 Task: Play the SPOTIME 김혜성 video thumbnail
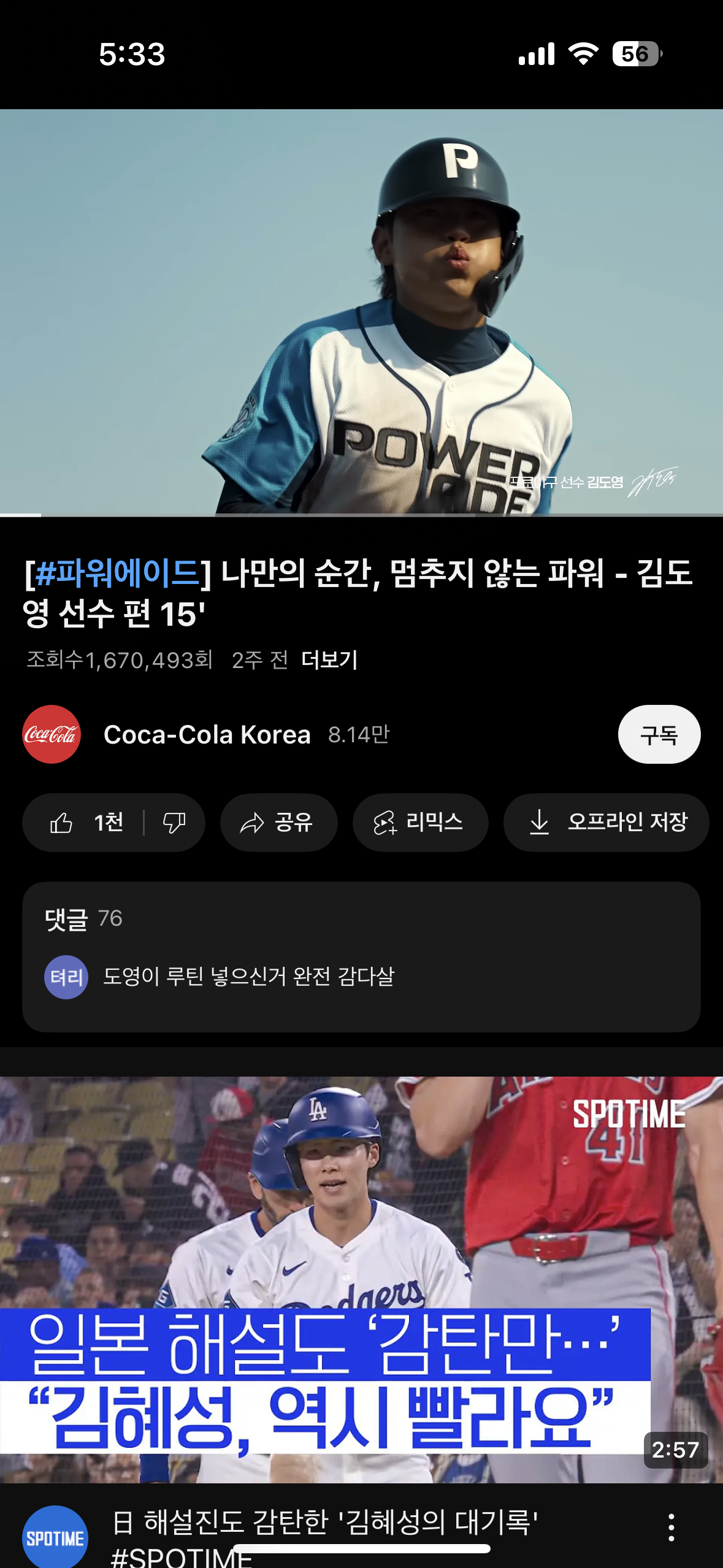pyautogui.click(x=361, y=1279)
